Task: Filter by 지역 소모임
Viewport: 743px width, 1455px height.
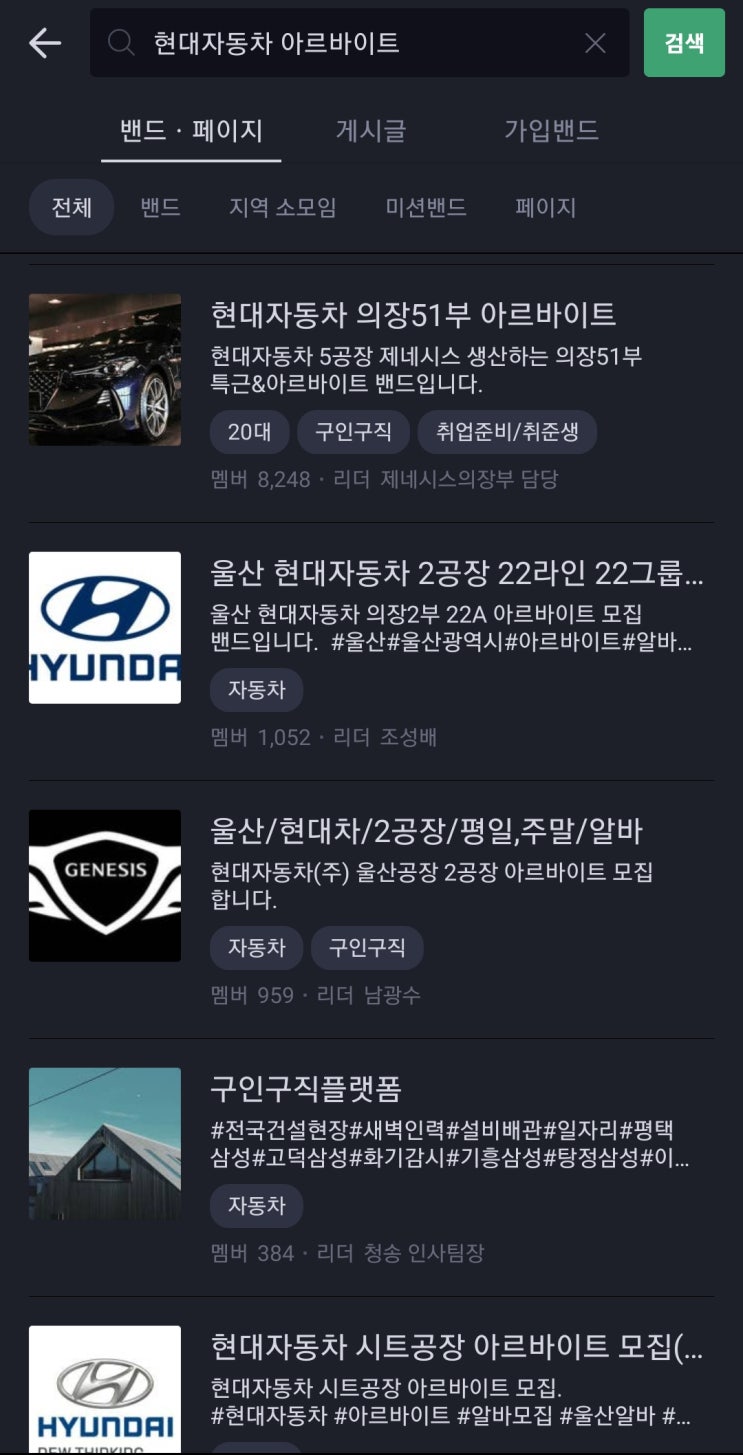Action: tap(283, 207)
